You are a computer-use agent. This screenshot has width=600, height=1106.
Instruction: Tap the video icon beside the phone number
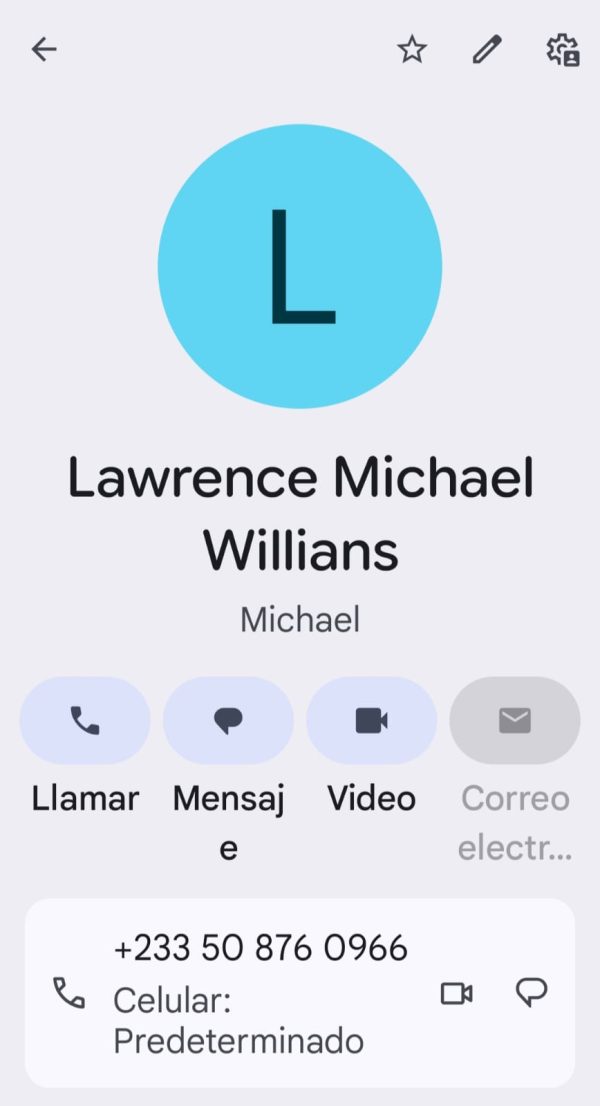pos(456,993)
